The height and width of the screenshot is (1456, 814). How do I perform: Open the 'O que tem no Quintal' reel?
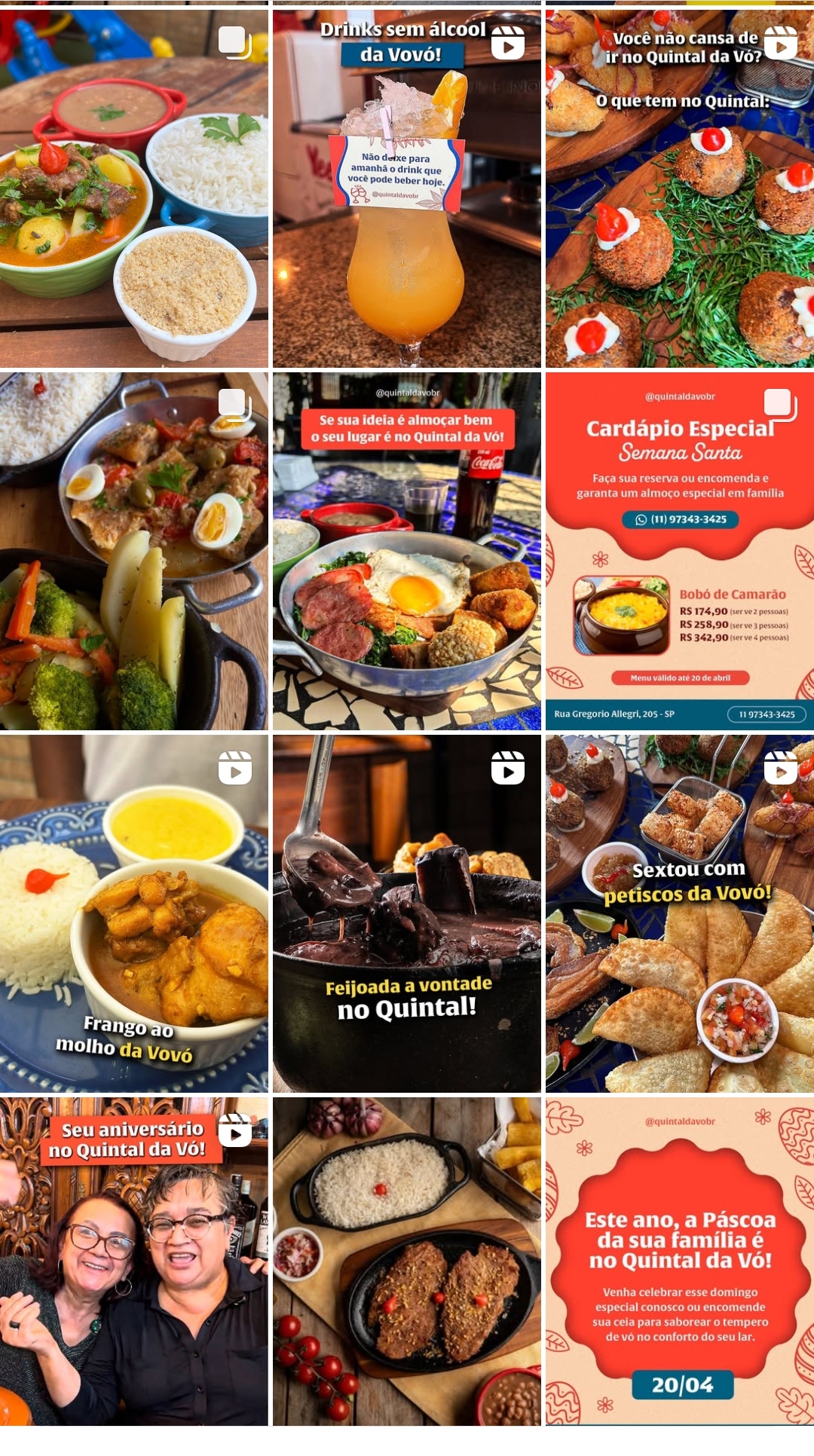[679, 188]
